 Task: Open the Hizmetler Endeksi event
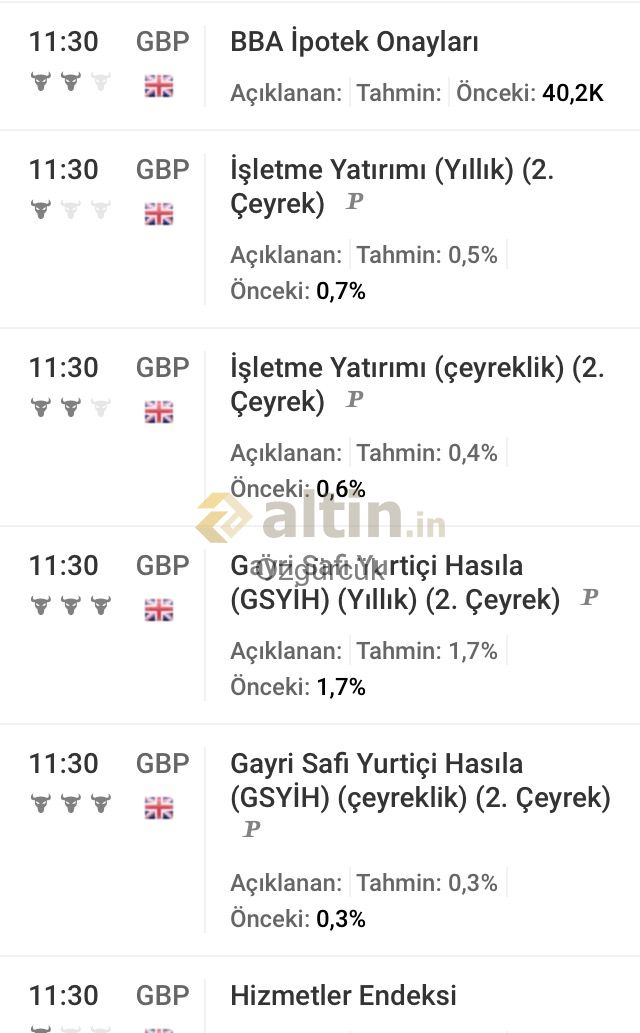(343, 995)
